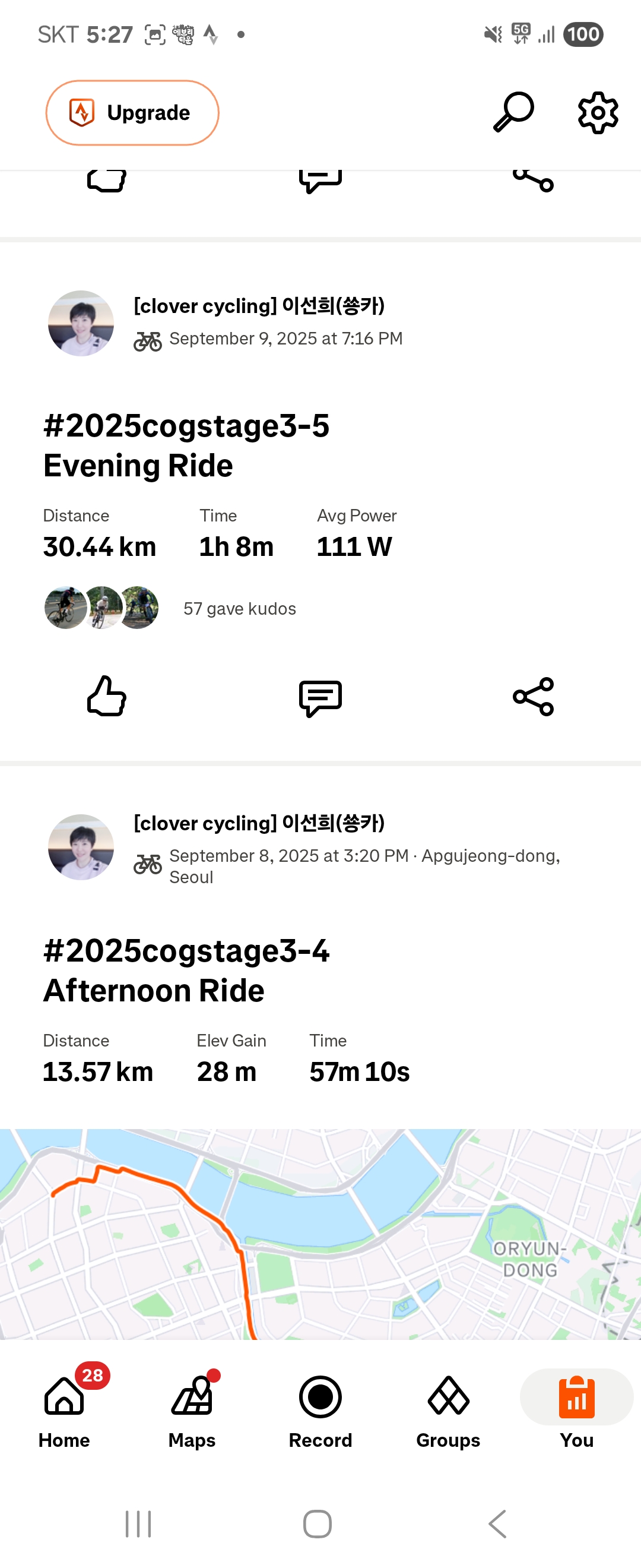Open the #2025cogstage3-4 Afternoon Ride activity
This screenshot has width=641, height=1568.
point(186,970)
